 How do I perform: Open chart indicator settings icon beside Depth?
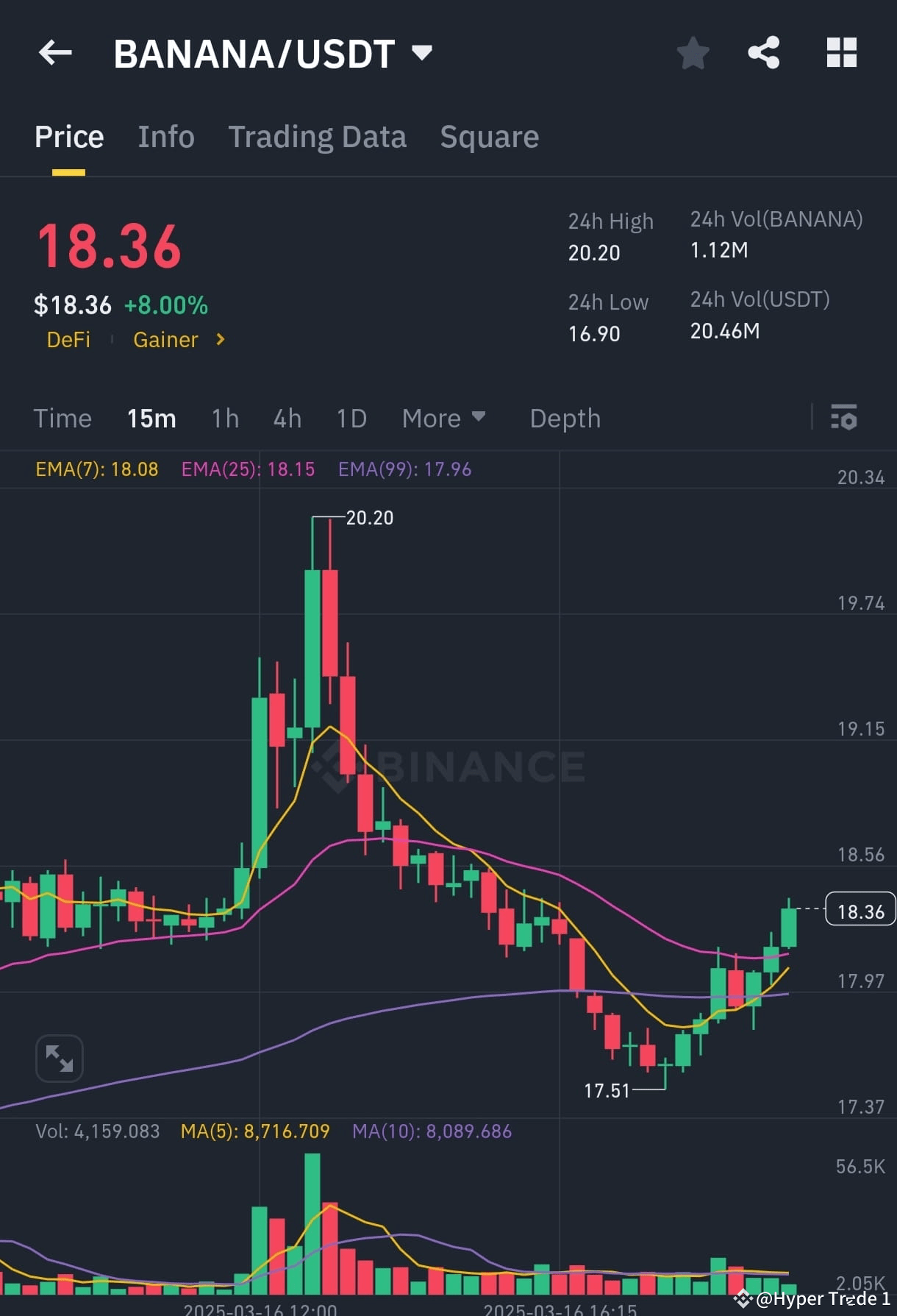[x=844, y=418]
